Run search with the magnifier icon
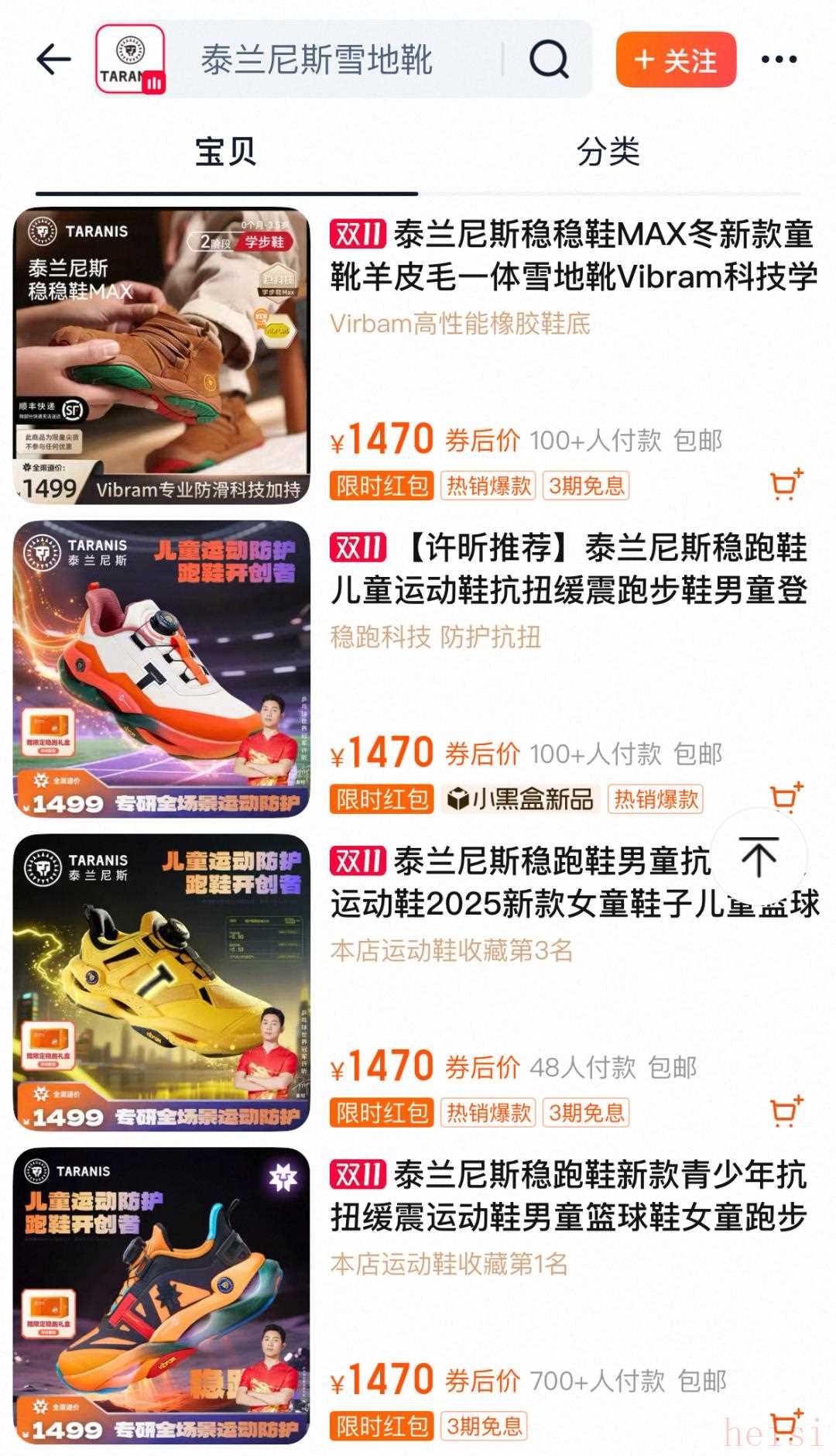The width and height of the screenshot is (836, 1456). tap(549, 60)
